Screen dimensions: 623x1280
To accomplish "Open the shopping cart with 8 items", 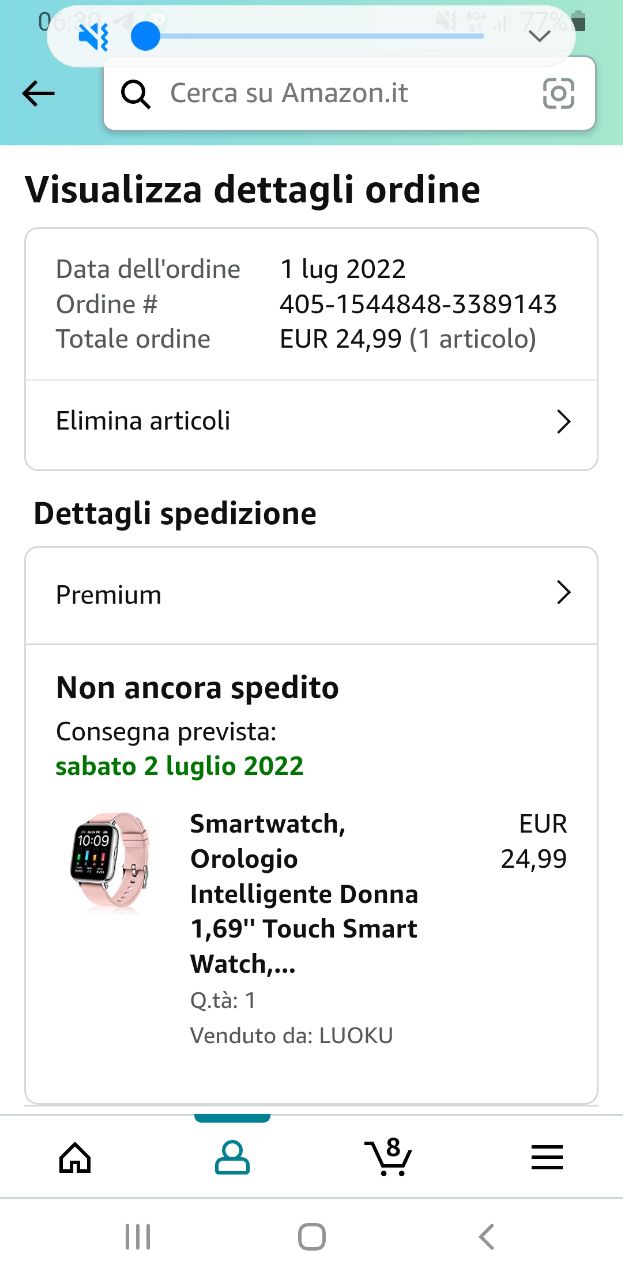I will pos(388,1157).
